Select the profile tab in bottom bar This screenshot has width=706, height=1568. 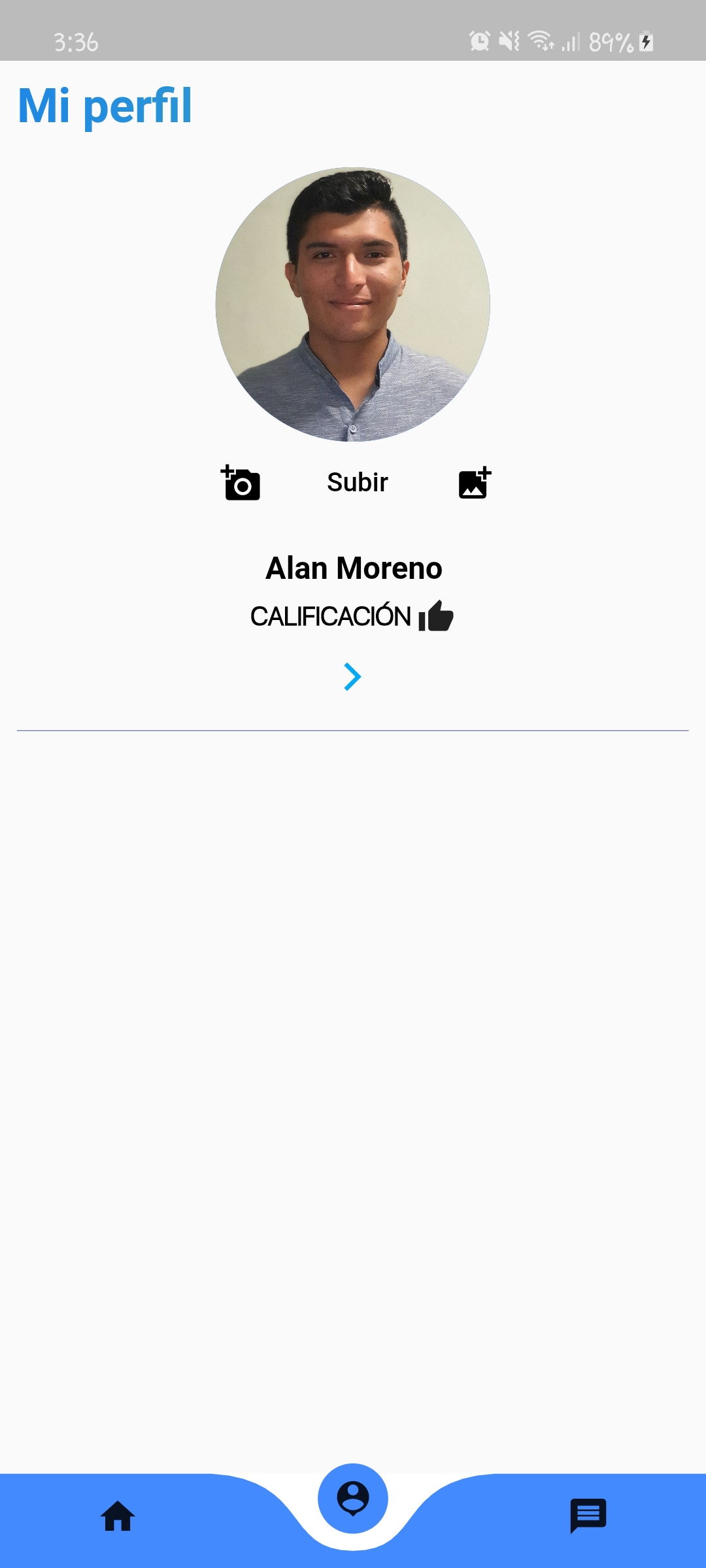point(353,1498)
